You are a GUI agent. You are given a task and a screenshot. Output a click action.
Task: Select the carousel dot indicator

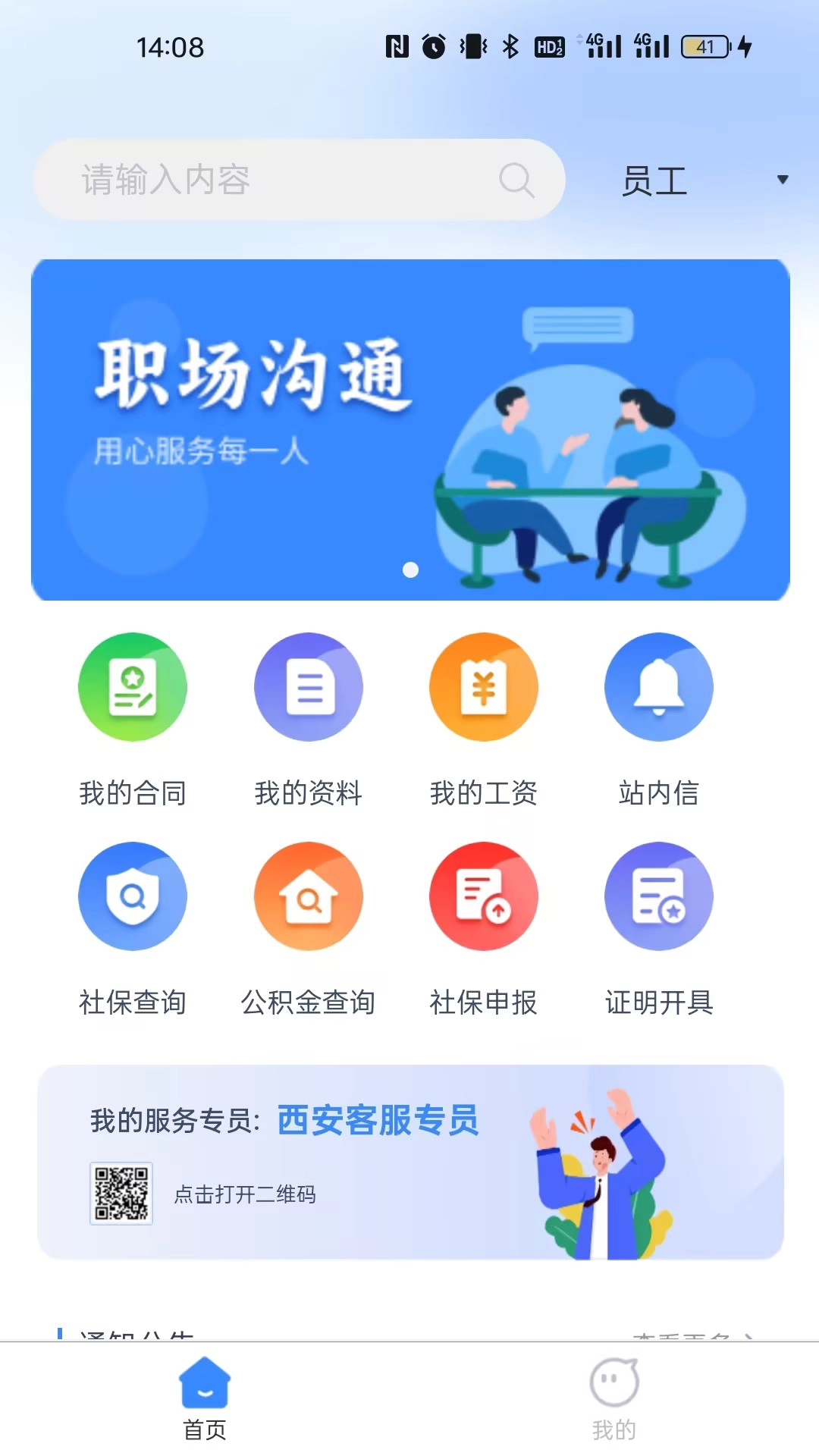tap(412, 571)
